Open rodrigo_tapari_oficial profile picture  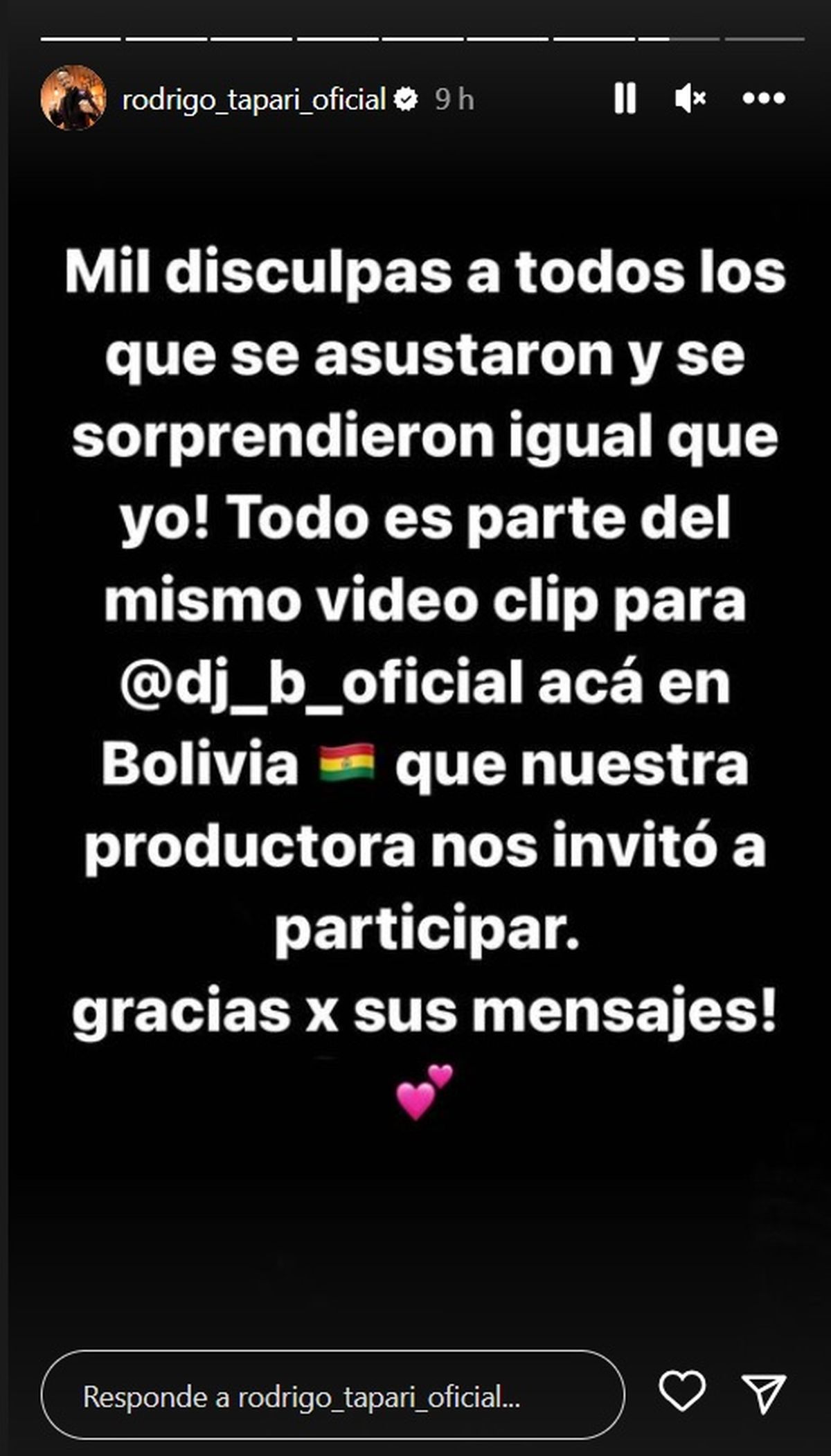click(73, 98)
